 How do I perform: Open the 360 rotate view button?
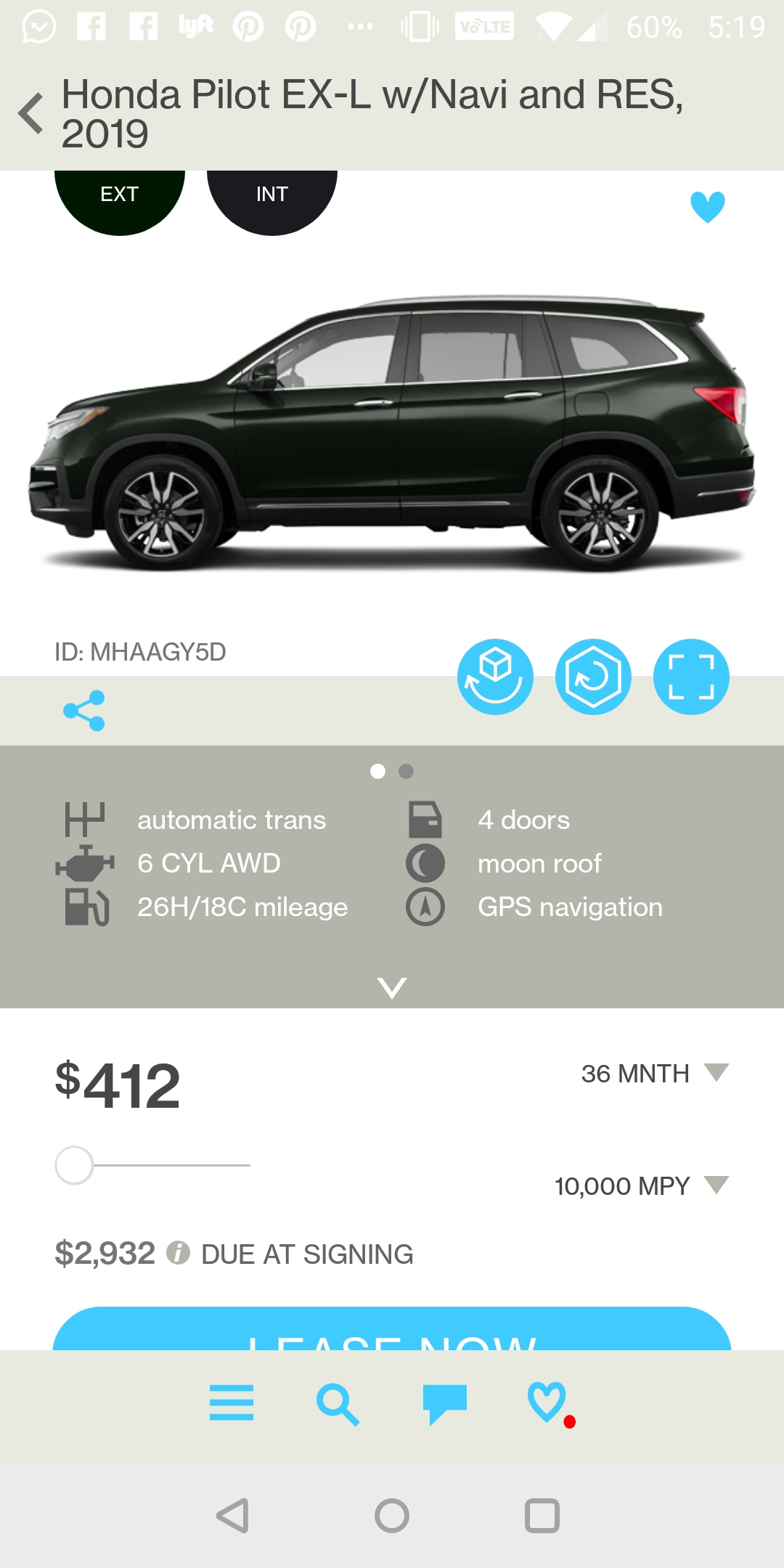click(593, 677)
